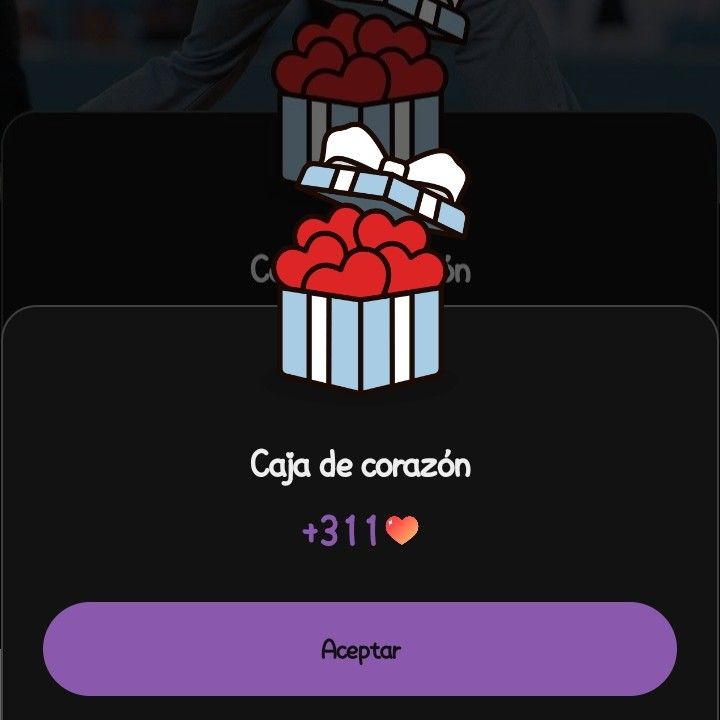This screenshot has height=720, width=720.
Task: Tap the Aceptar button
Action: (360, 649)
